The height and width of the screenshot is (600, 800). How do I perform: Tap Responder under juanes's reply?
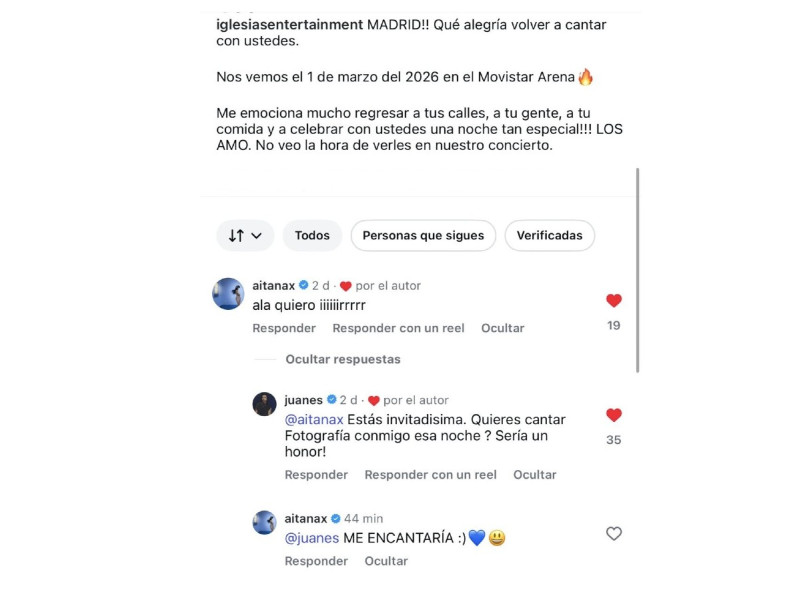(316, 475)
